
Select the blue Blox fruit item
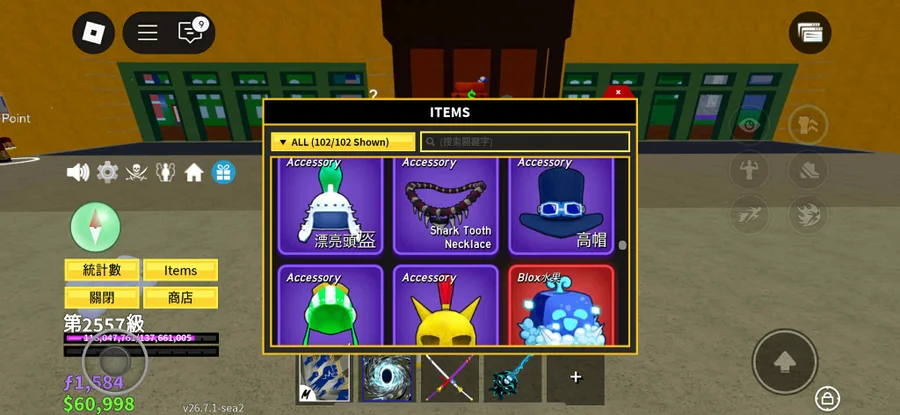click(560, 308)
